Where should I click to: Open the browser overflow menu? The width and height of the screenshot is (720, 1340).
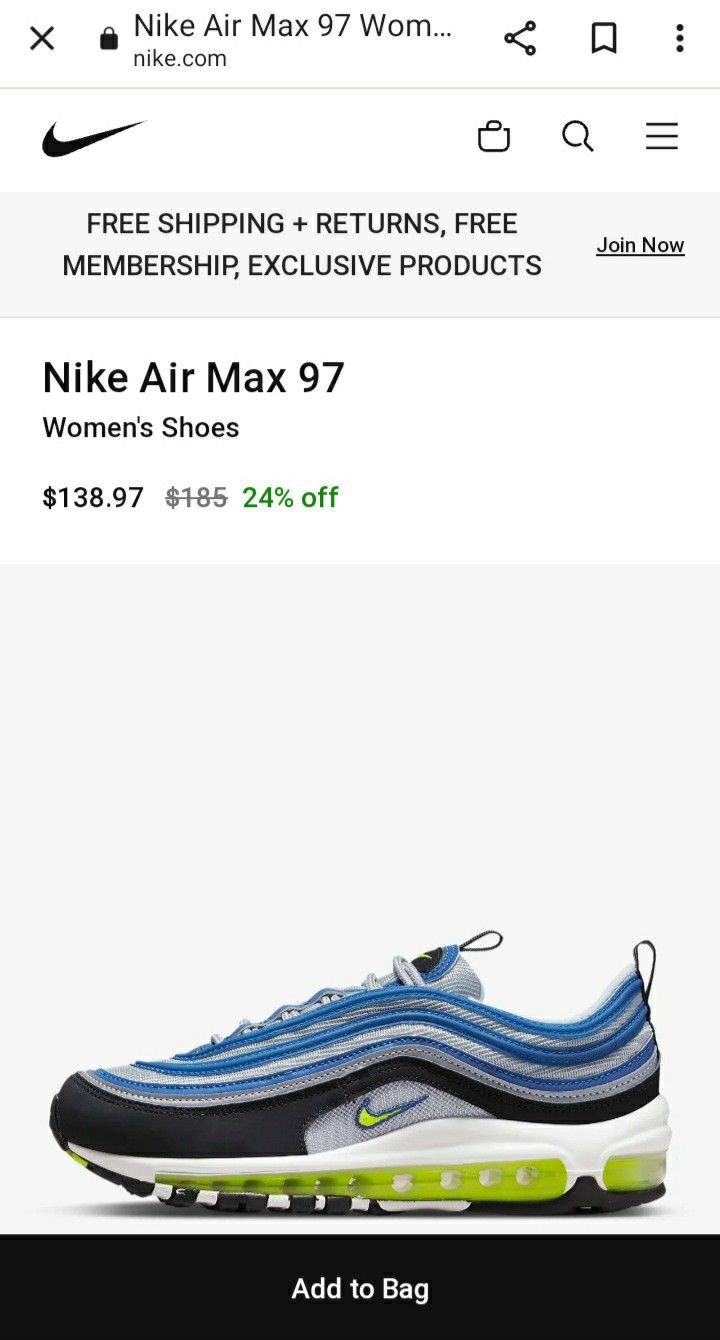coord(679,38)
